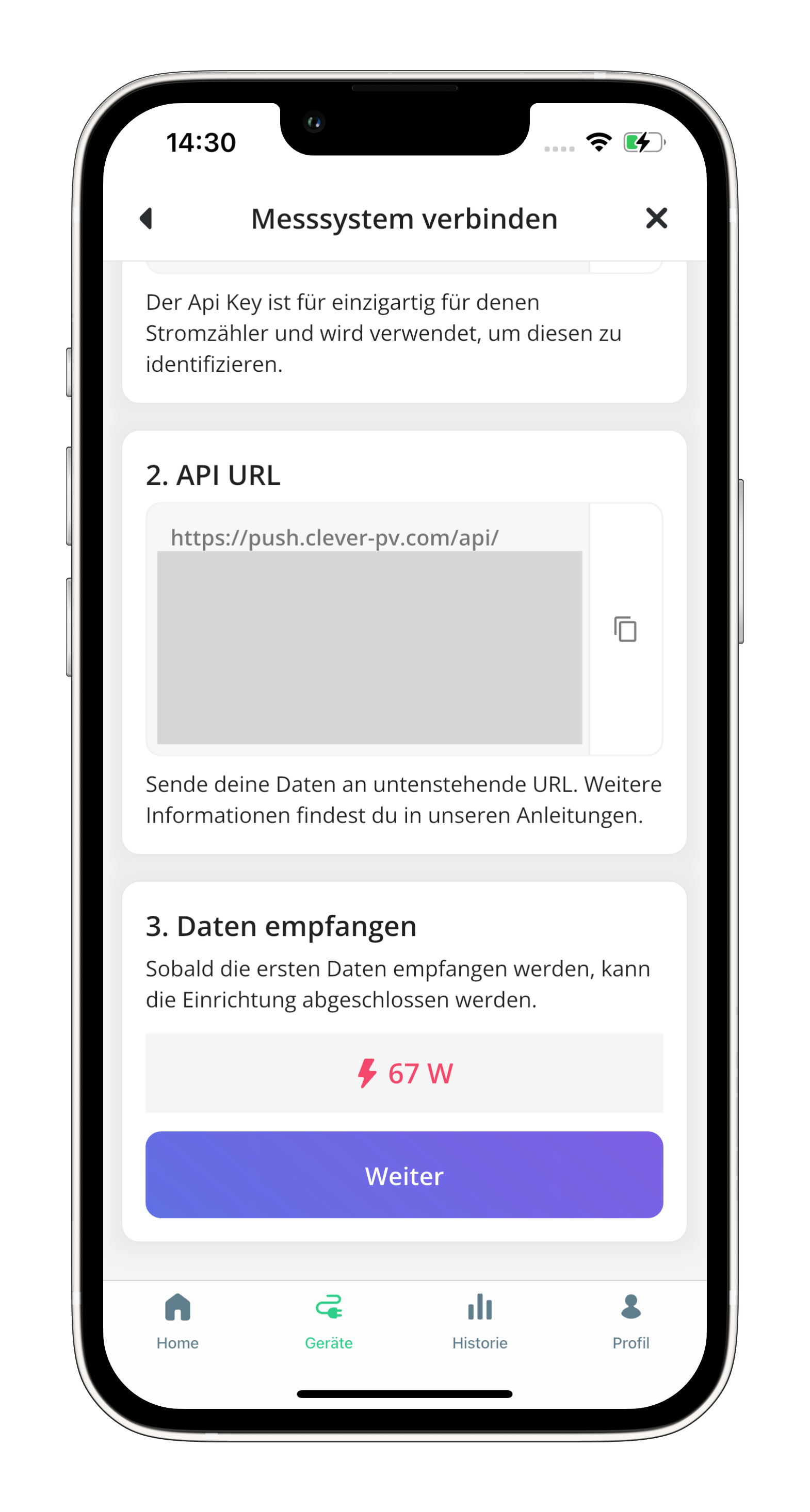810x1512 pixels.
Task: Switch to the Historie tab
Action: coord(479,1320)
